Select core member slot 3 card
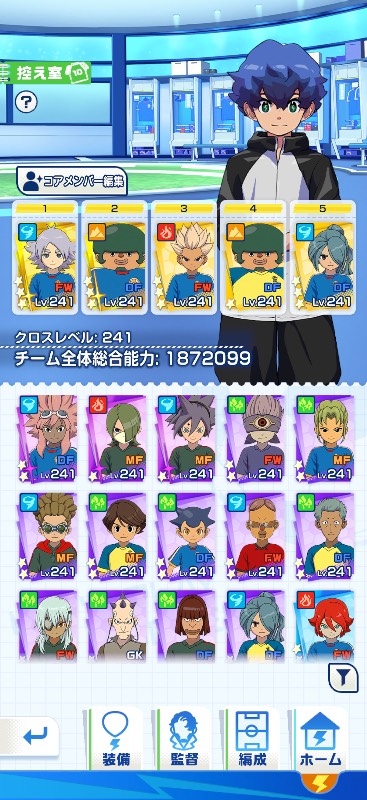Screen dimensions: 367x800 click(185, 257)
